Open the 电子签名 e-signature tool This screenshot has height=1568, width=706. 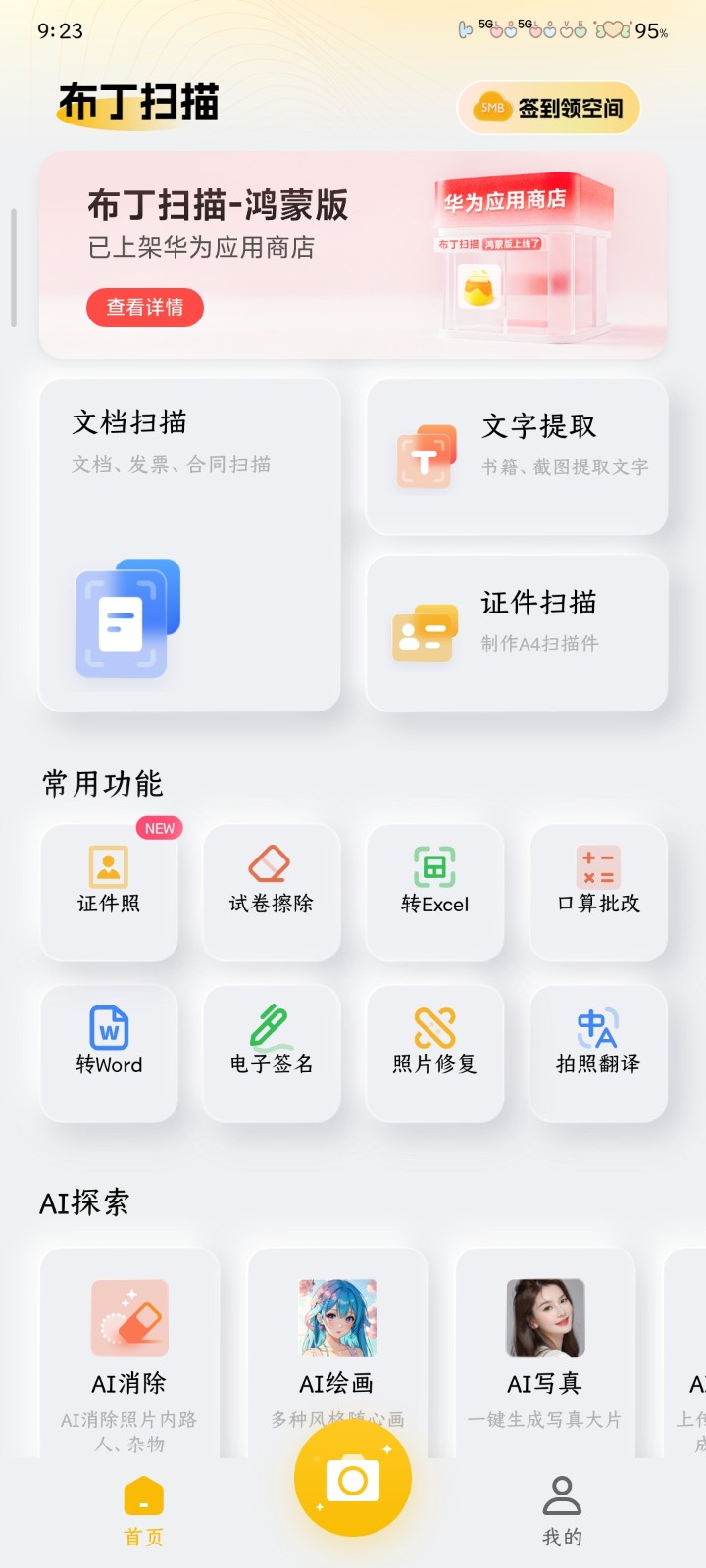[x=272, y=1053]
